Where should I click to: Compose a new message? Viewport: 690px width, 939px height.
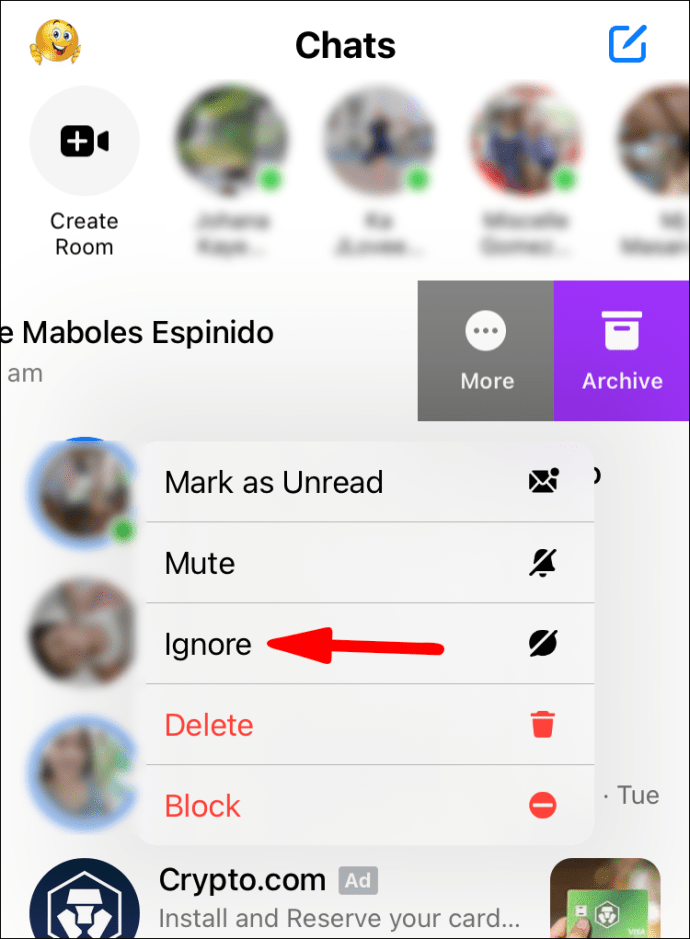pyautogui.click(x=628, y=44)
